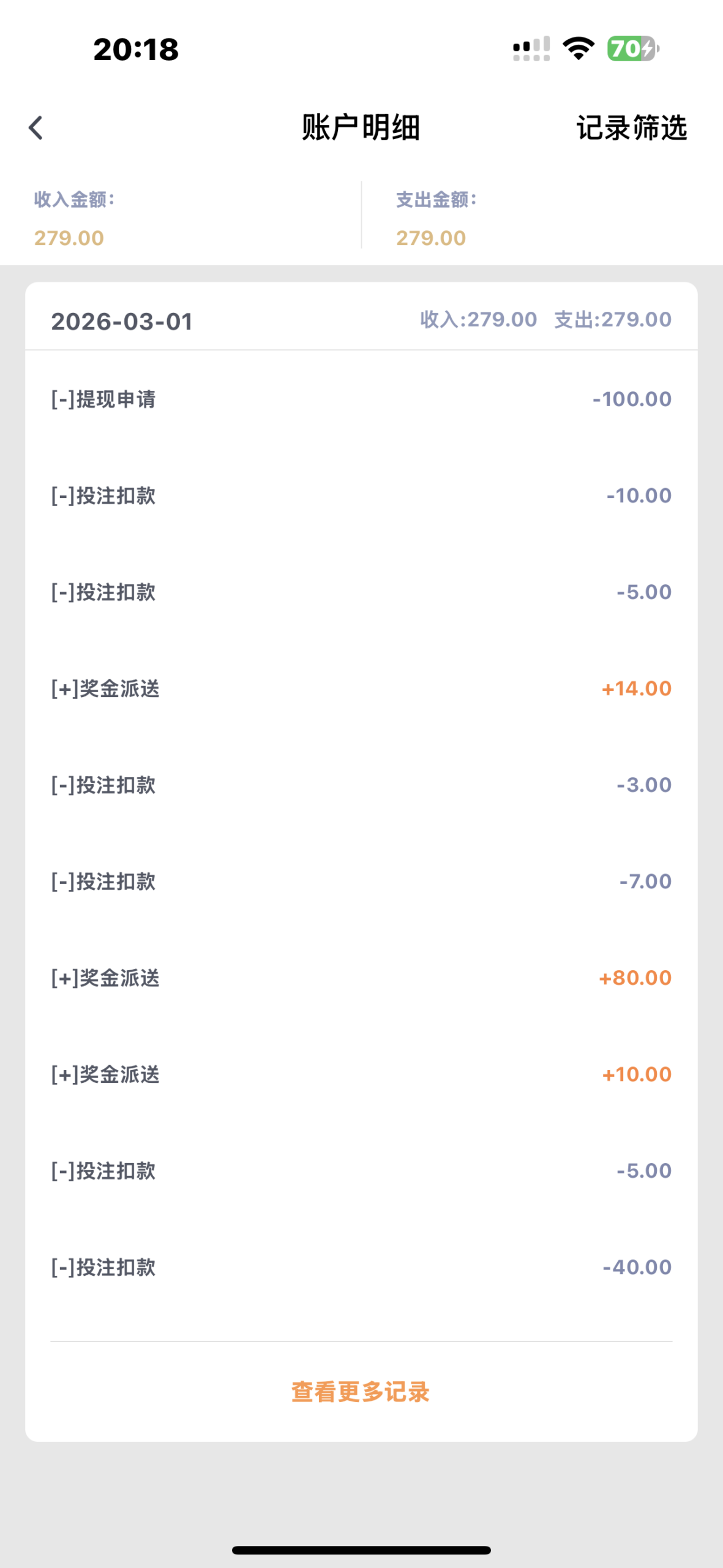Select the +80.00 奖金派送 entry
This screenshot has height=1568, width=723.
point(361,977)
